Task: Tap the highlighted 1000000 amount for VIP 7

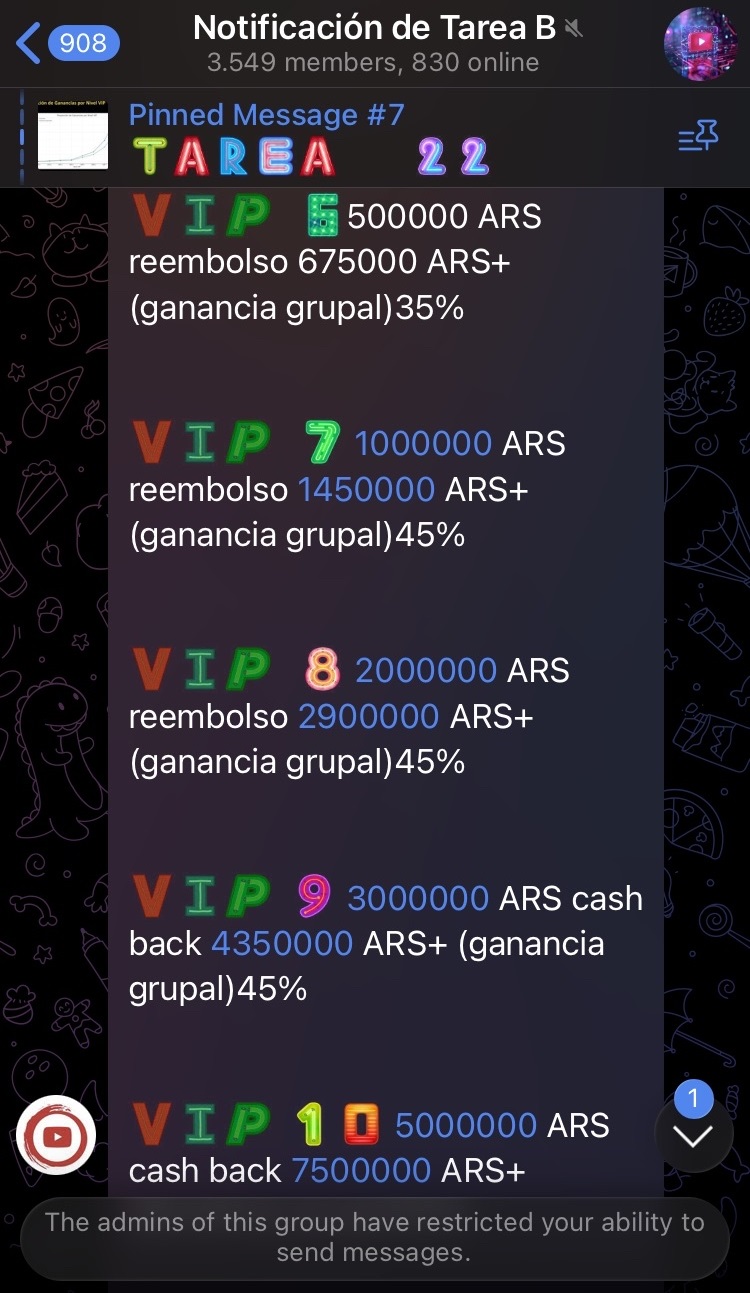Action: click(x=423, y=443)
